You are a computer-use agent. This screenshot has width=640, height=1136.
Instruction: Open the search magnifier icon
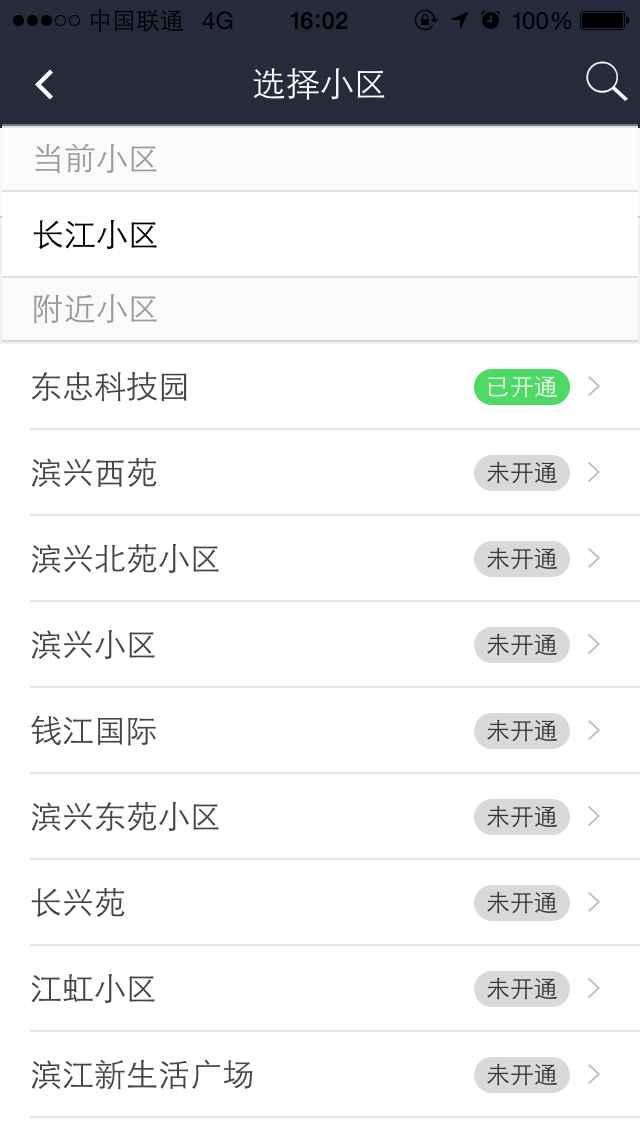[605, 82]
